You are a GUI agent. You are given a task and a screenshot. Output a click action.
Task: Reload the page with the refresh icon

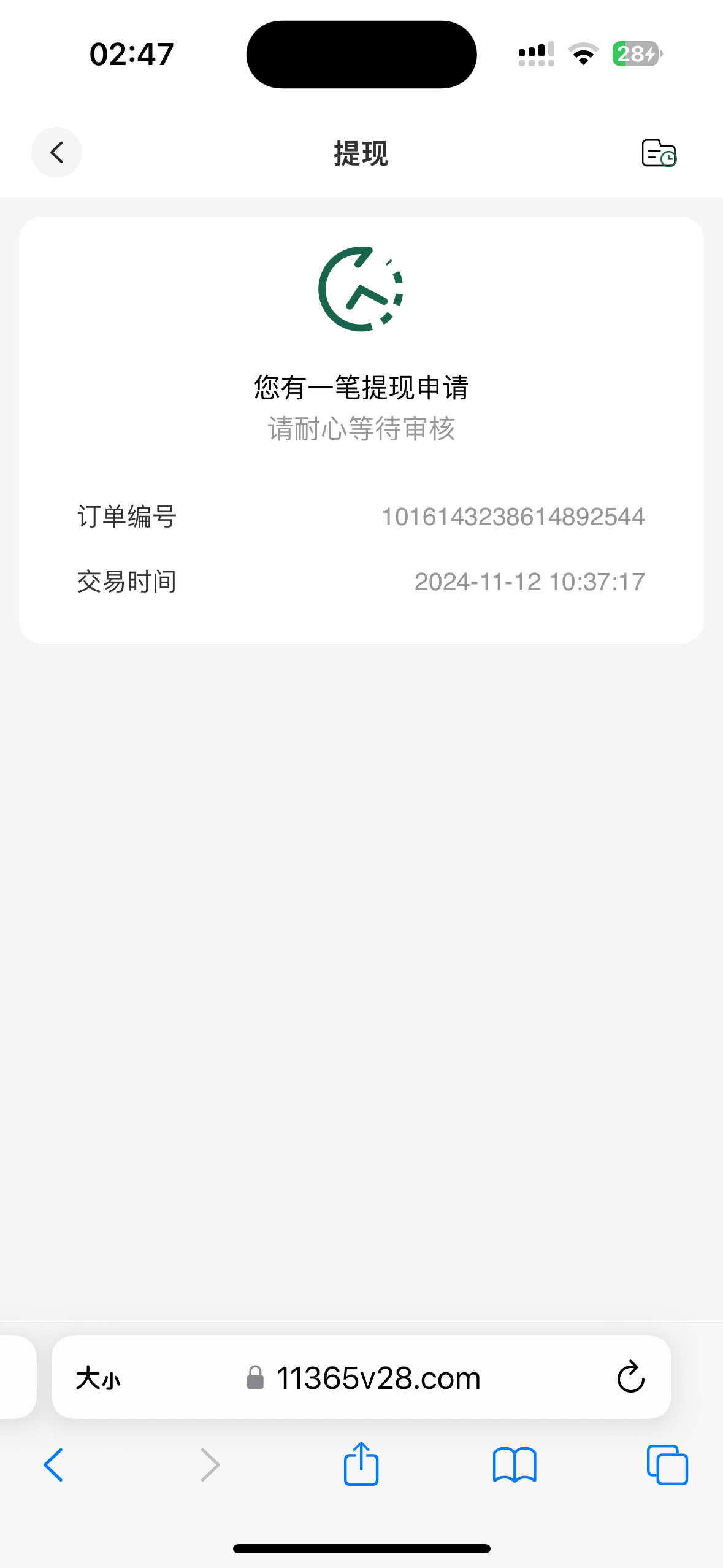tap(629, 1377)
